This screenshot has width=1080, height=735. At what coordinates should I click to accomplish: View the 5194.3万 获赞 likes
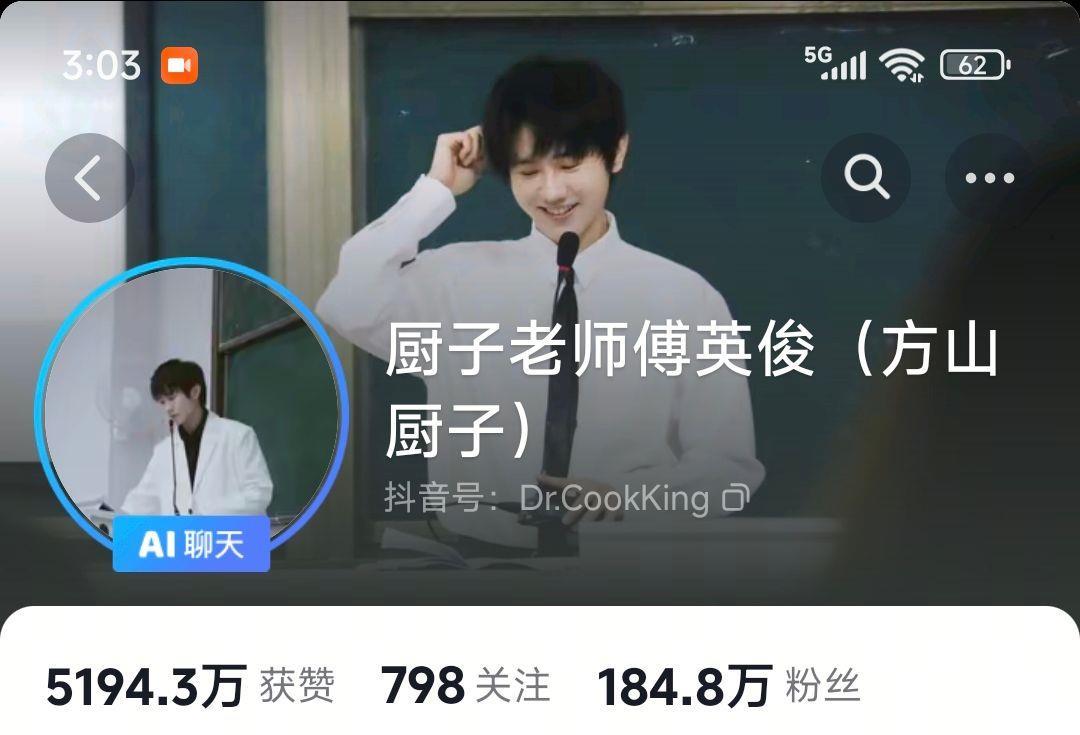coord(190,687)
